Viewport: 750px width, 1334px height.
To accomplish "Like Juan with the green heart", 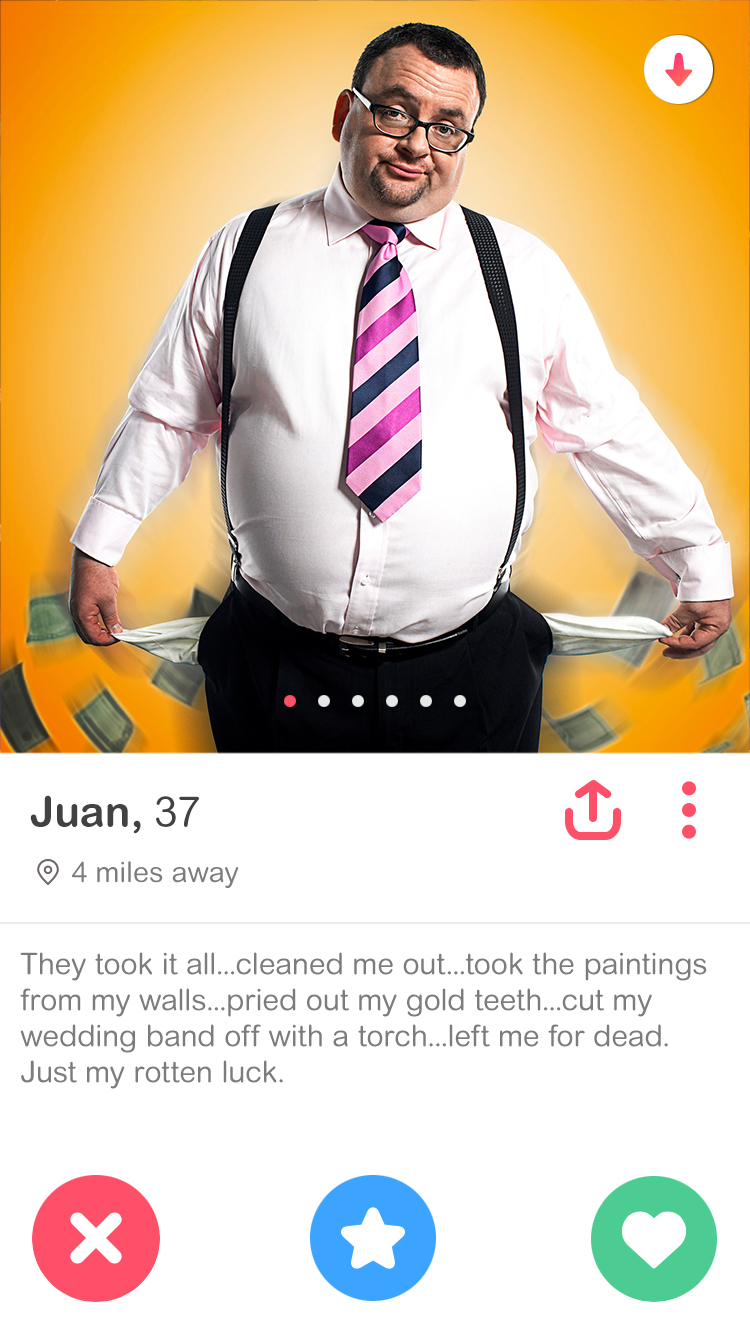I will (x=654, y=1238).
